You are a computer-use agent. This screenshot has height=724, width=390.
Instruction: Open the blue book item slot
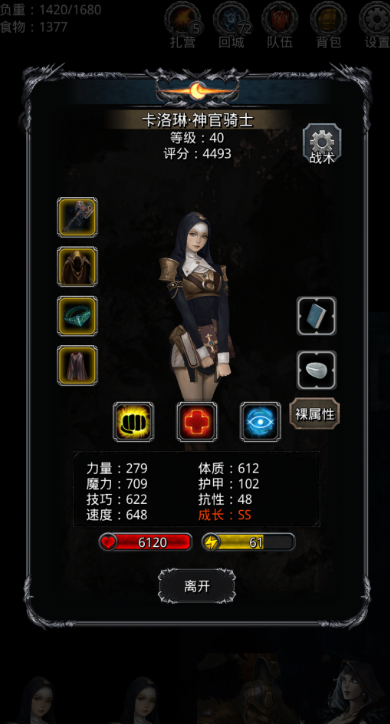pyautogui.click(x=317, y=316)
